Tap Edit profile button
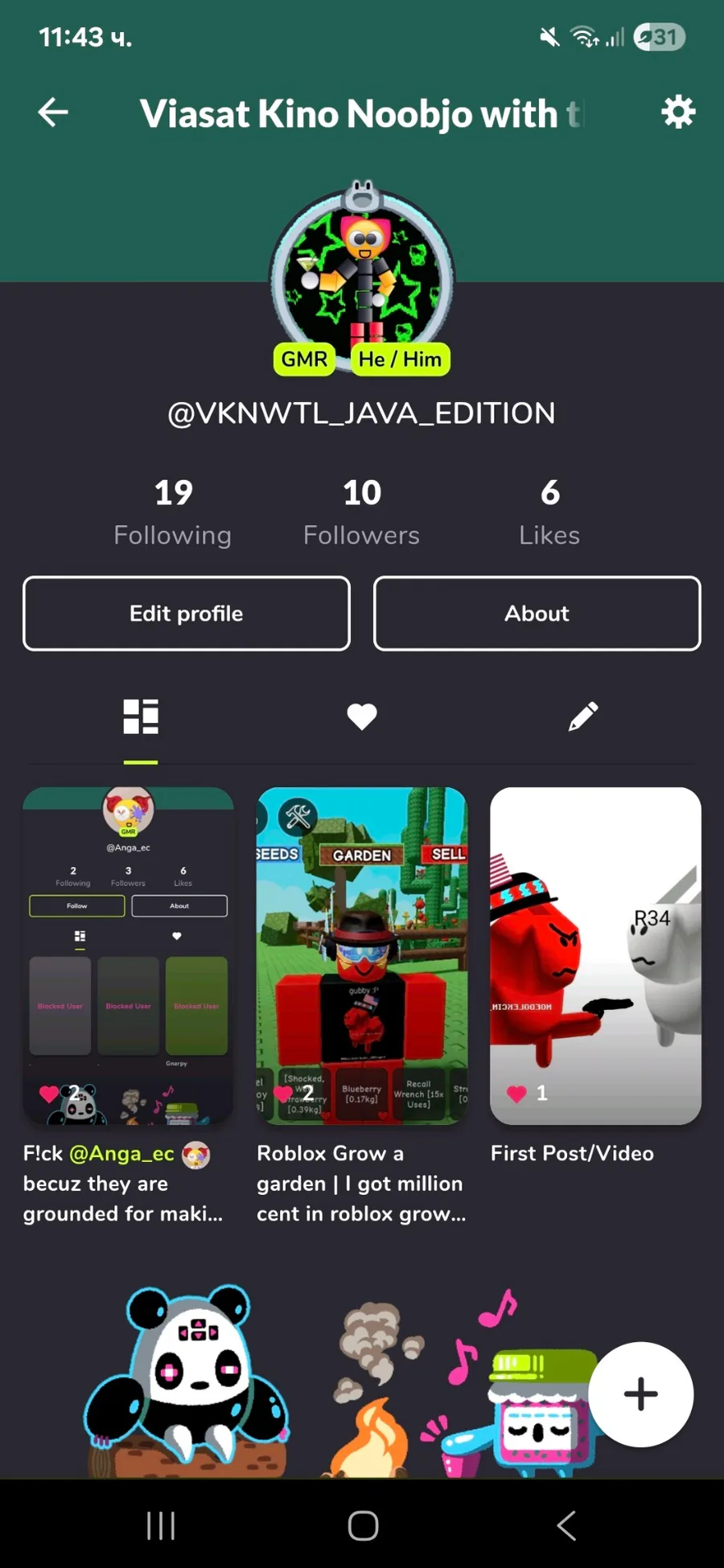724x1568 pixels. 187,614
